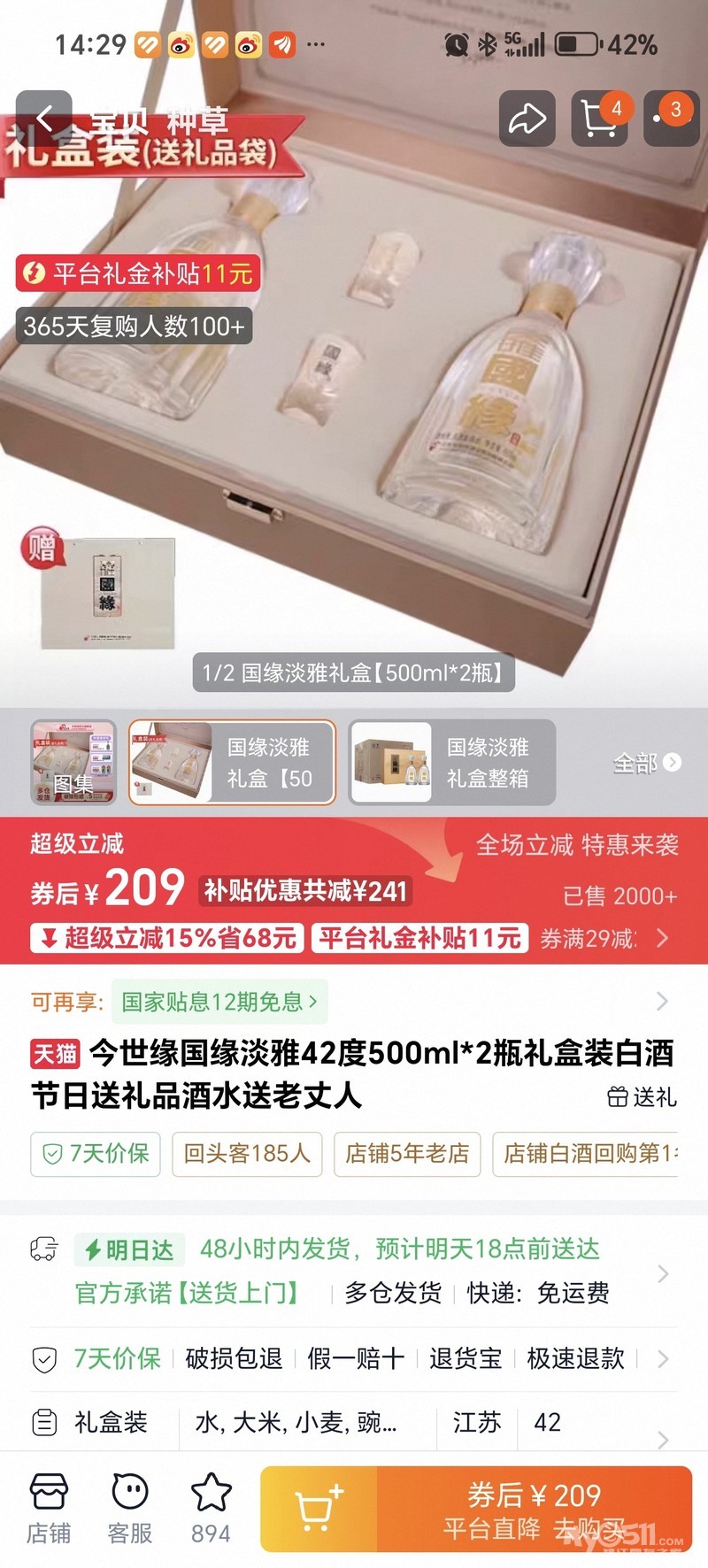Open the more options menu with badge 3
The height and width of the screenshot is (1568, 708).
[672, 118]
